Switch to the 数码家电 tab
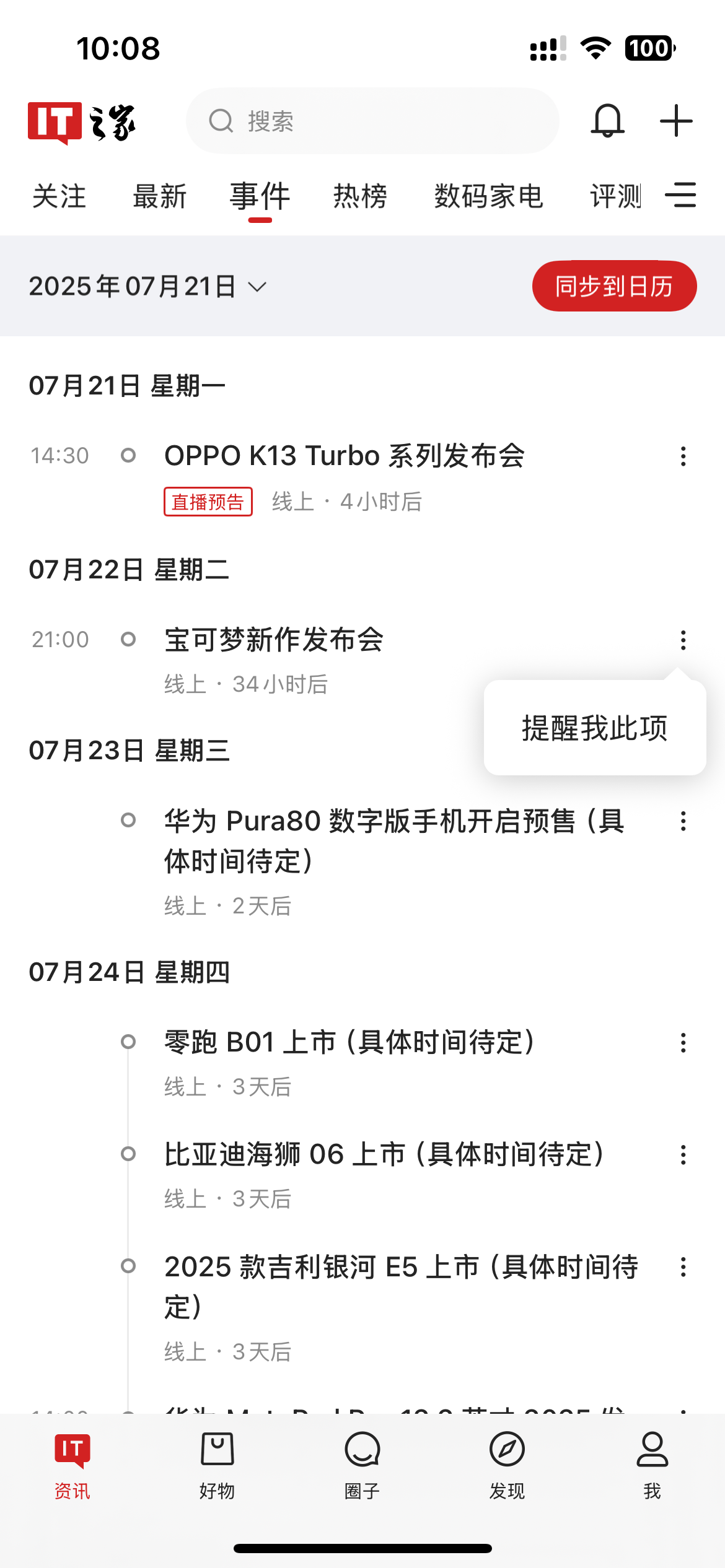Viewport: 725px width, 1568px height. pyautogui.click(x=488, y=197)
